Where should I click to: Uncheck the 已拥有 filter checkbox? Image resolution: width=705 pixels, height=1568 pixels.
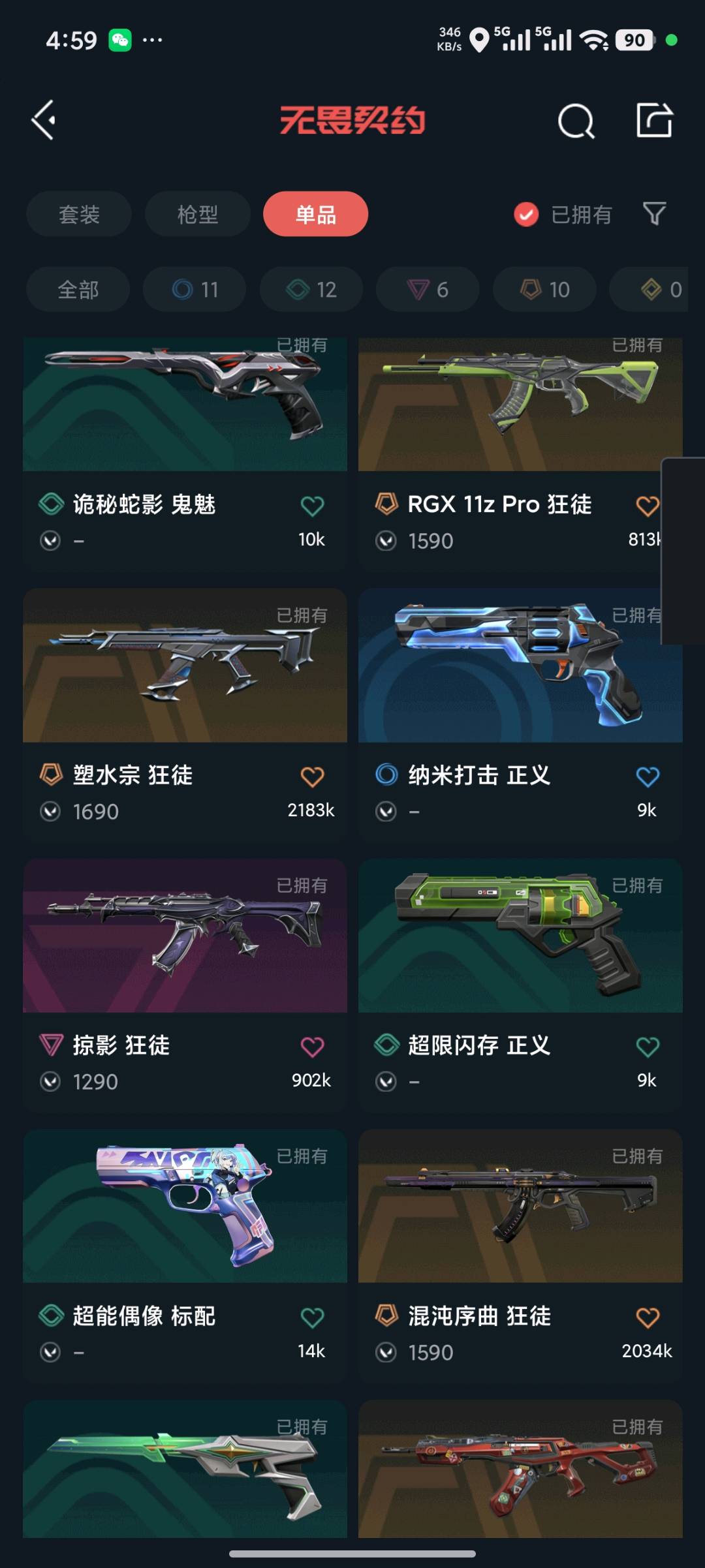(x=526, y=214)
